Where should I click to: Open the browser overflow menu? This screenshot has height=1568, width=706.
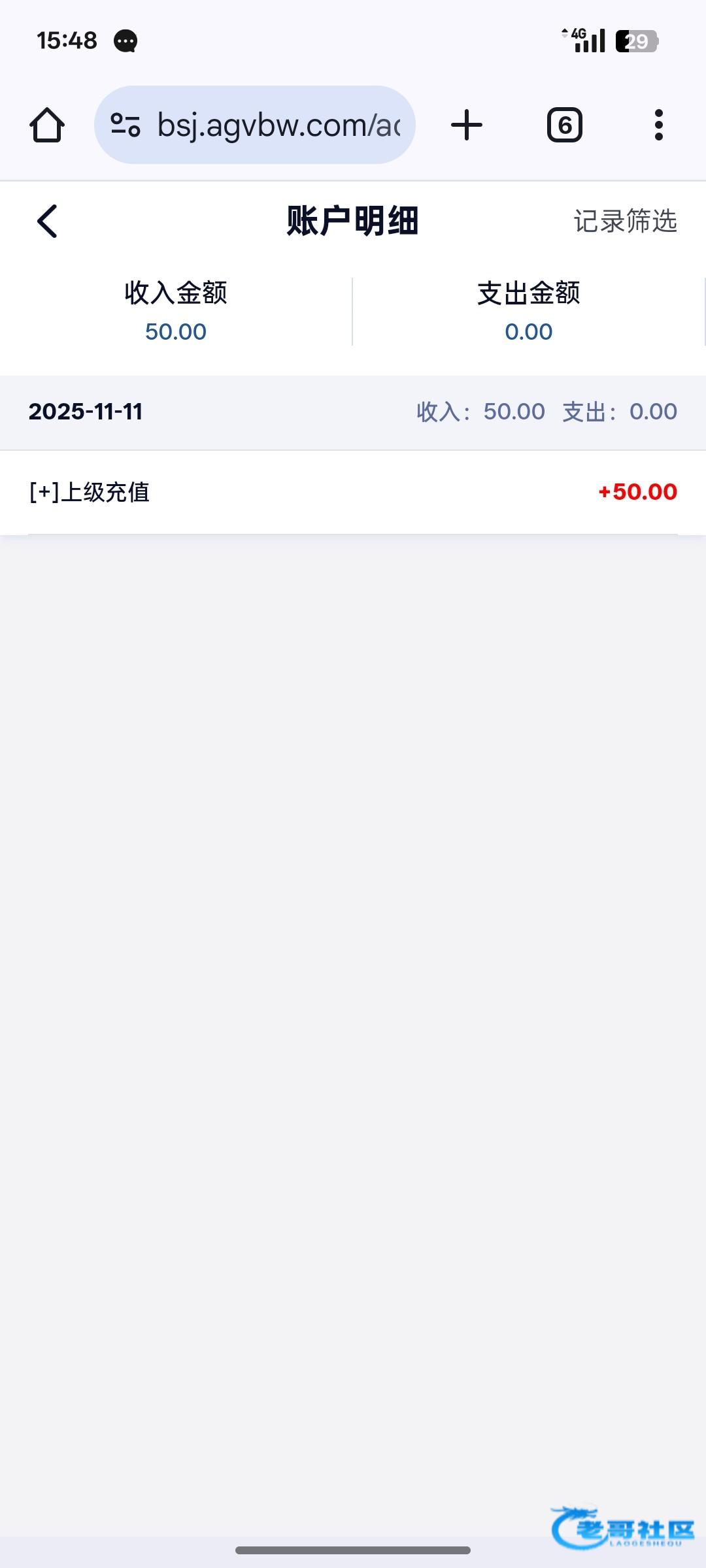tap(658, 125)
